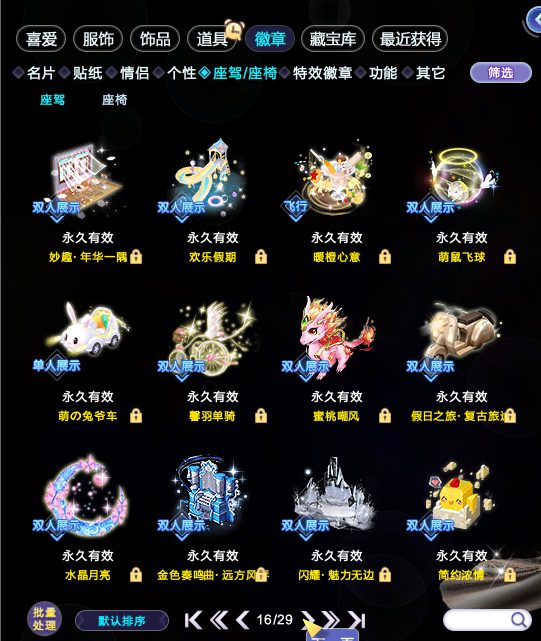The height and width of the screenshot is (641, 541).
Task: Select the 道具 tab
Action: pos(212,39)
